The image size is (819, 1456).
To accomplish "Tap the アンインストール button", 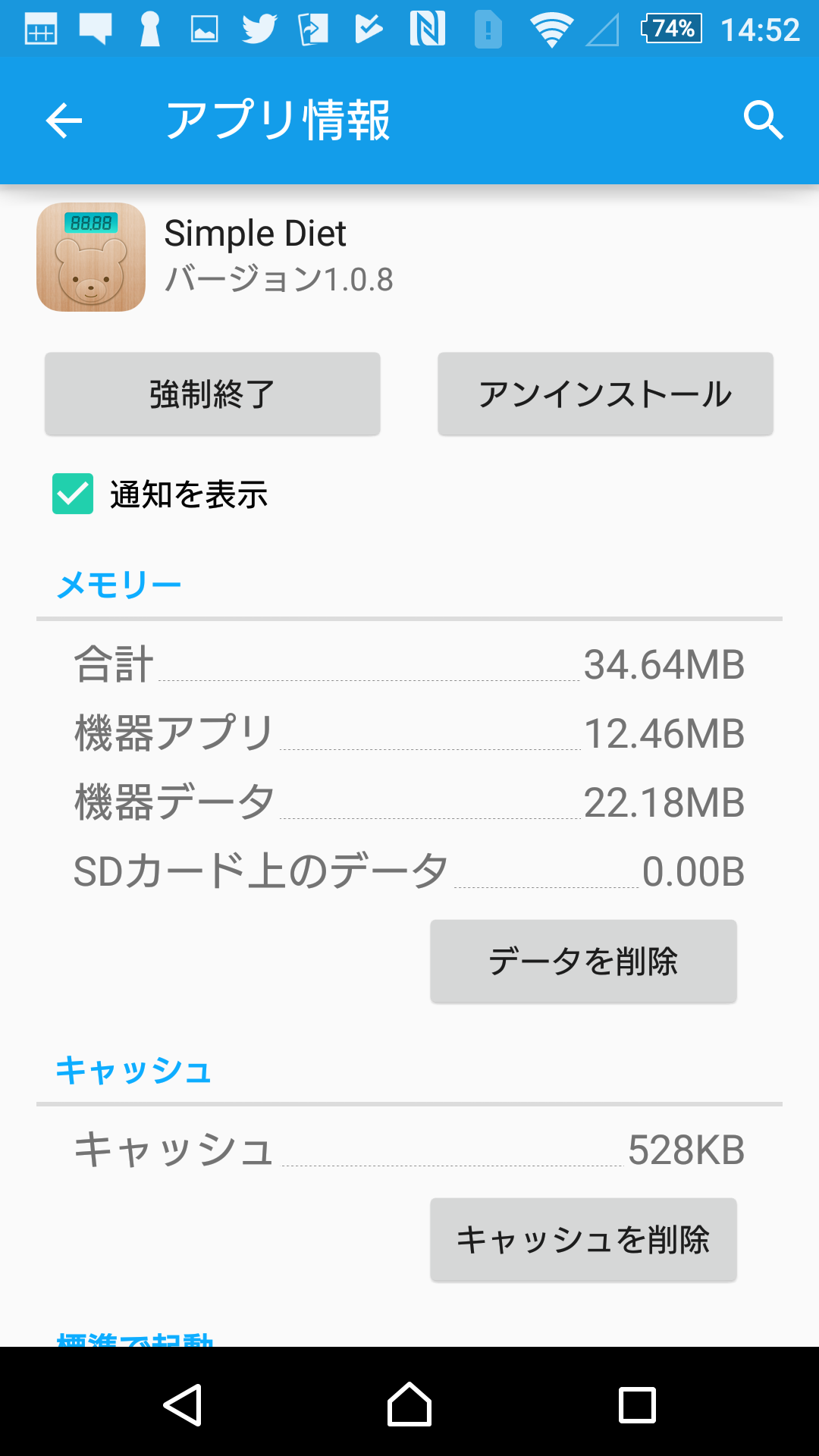I will click(605, 394).
